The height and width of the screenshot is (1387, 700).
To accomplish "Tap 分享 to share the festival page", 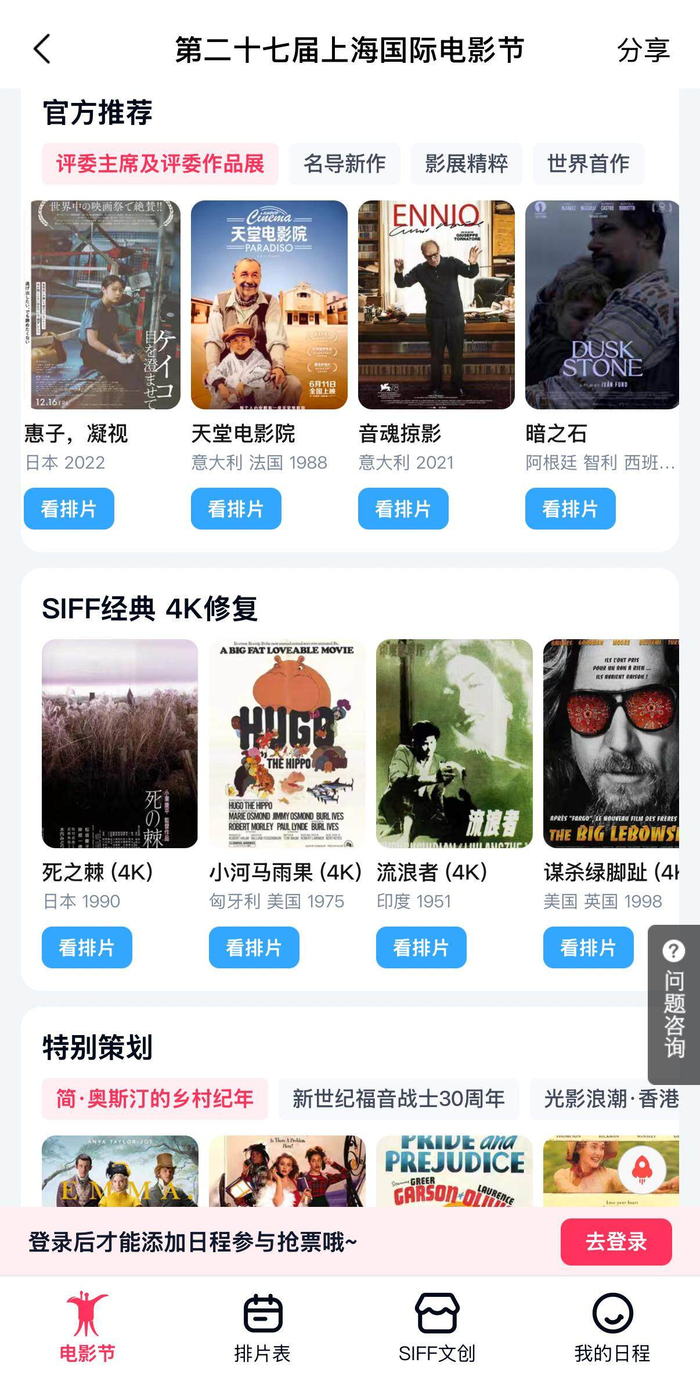I will 643,50.
